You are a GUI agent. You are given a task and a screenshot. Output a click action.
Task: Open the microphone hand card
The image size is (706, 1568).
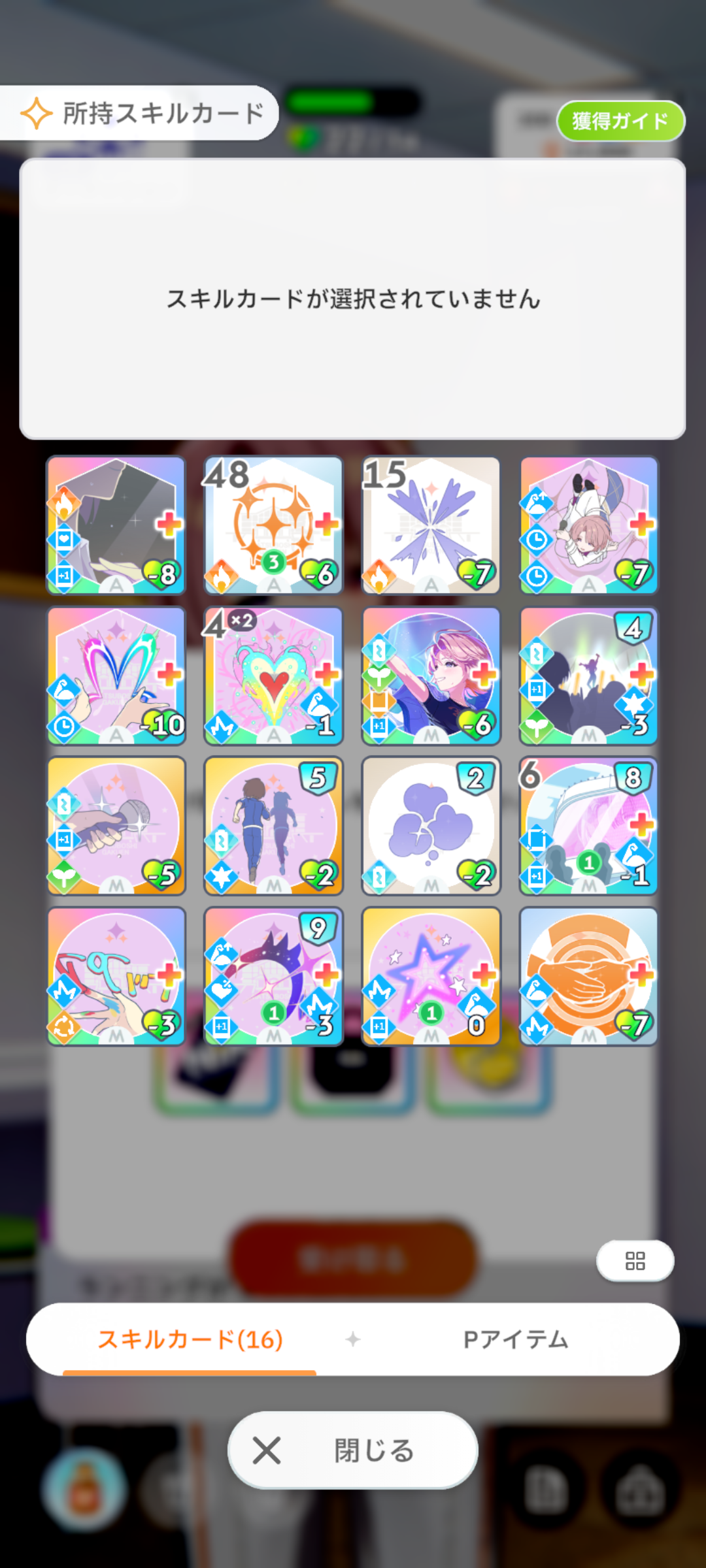(x=116, y=826)
